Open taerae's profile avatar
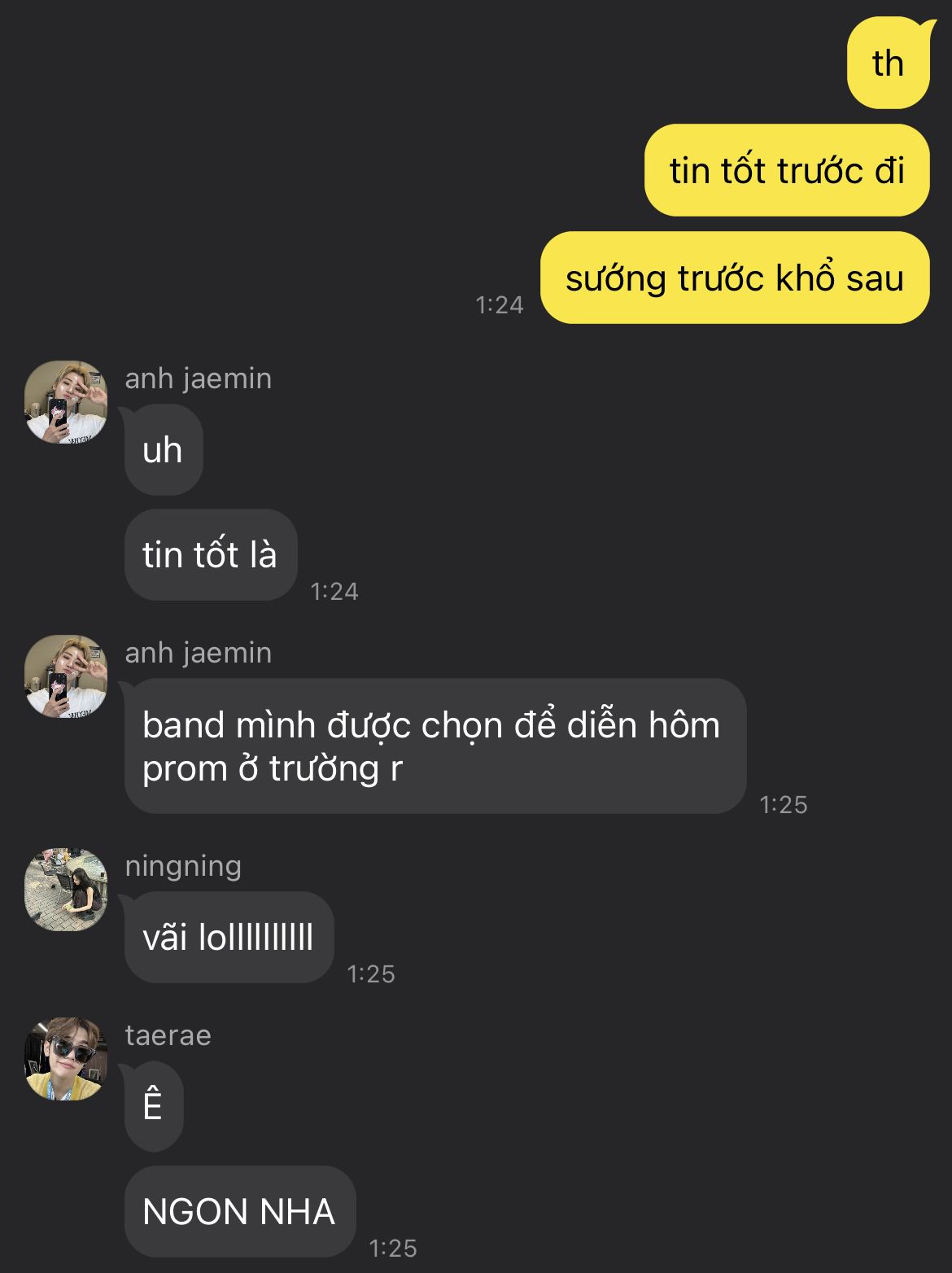 pyautogui.click(x=66, y=1058)
